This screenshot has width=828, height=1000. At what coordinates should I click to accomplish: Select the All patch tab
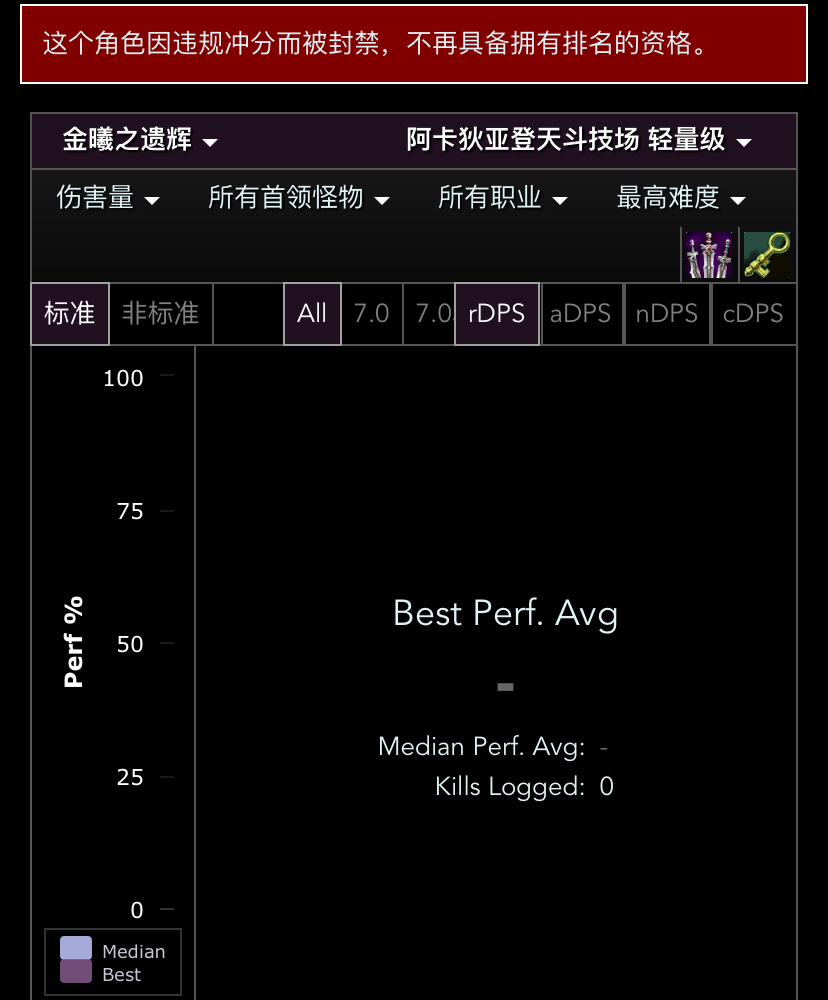point(312,314)
